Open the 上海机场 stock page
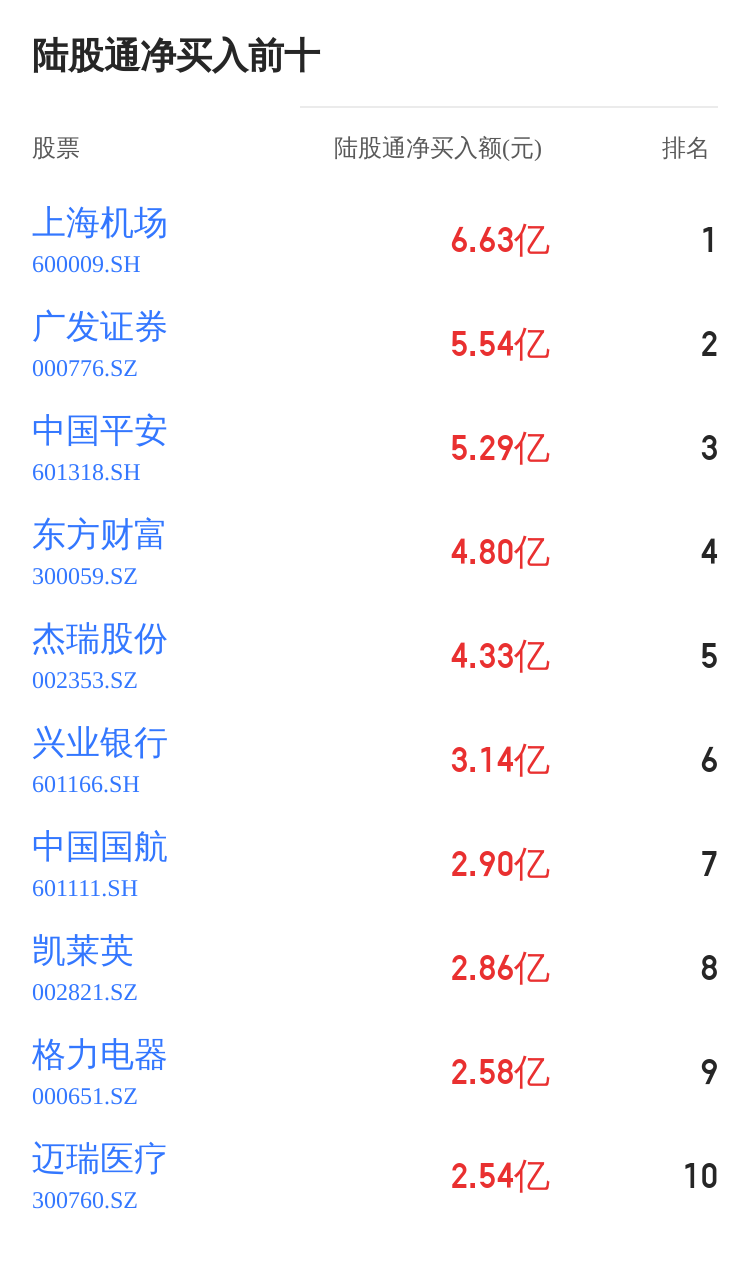The height and width of the screenshot is (1262, 750). point(99,224)
